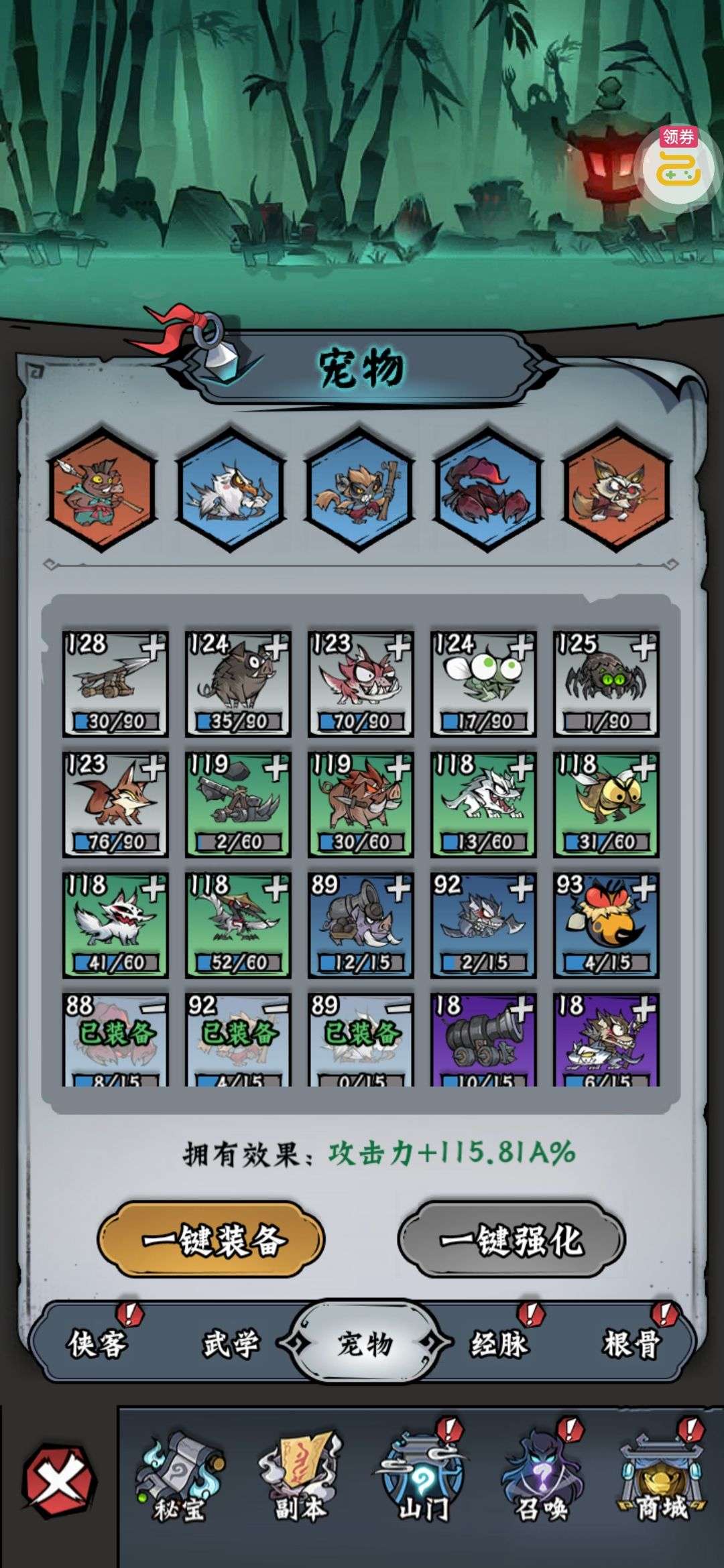The image size is (724, 1568).
Task: Tap the 一键强化 auto-enhance button
Action: click(x=511, y=1240)
